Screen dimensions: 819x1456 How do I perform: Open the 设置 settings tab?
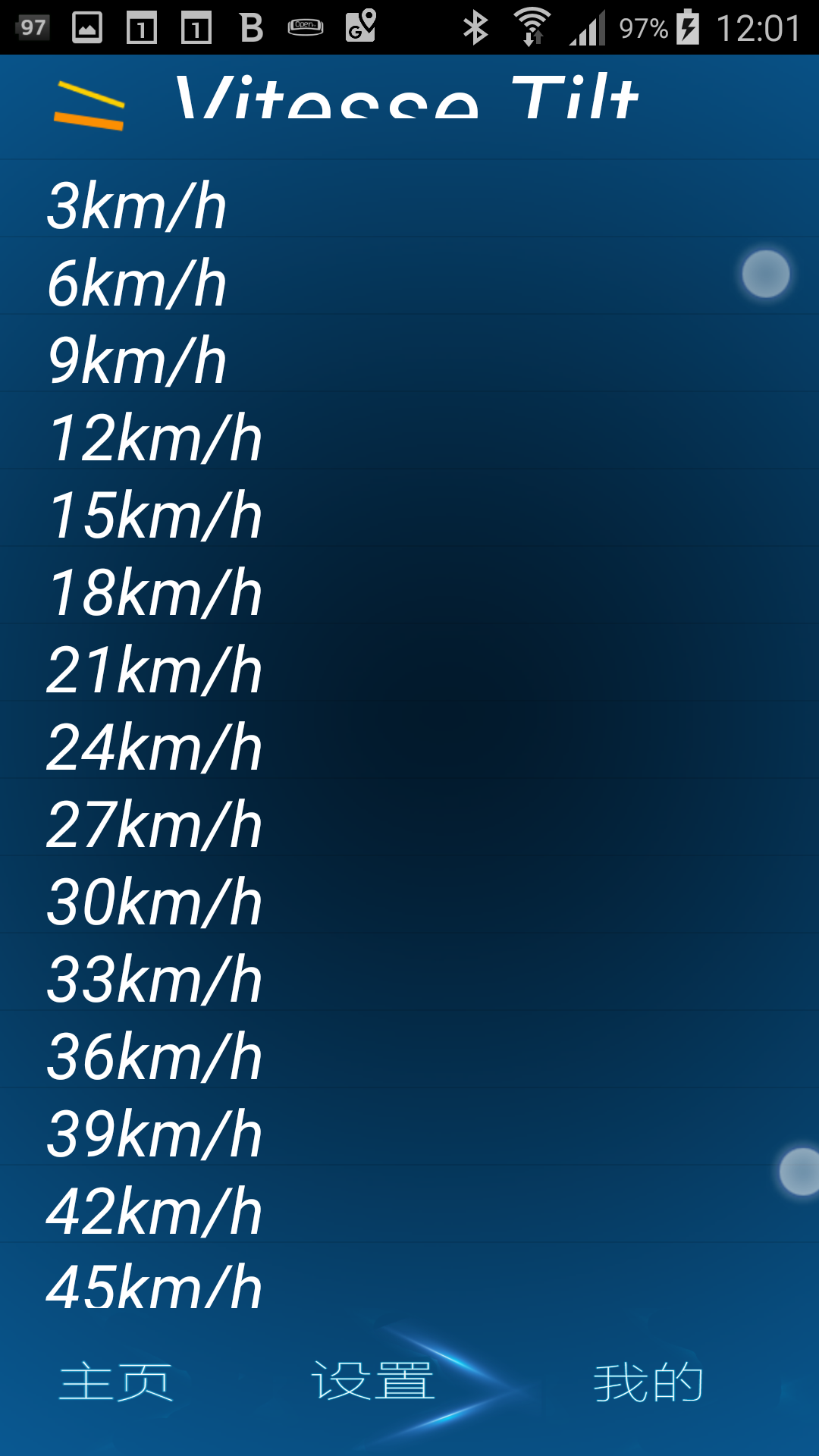pos(373,1382)
